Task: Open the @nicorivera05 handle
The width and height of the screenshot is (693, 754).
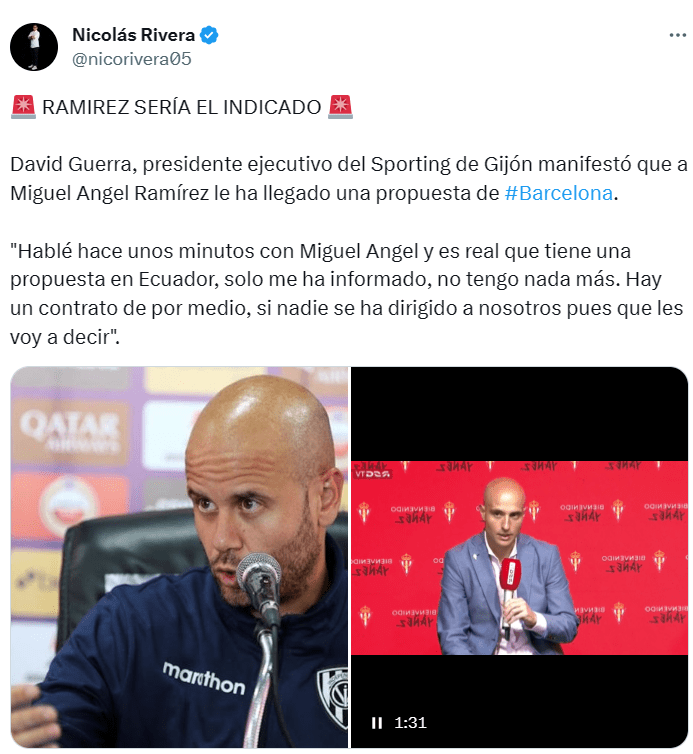Action: [x=131, y=59]
